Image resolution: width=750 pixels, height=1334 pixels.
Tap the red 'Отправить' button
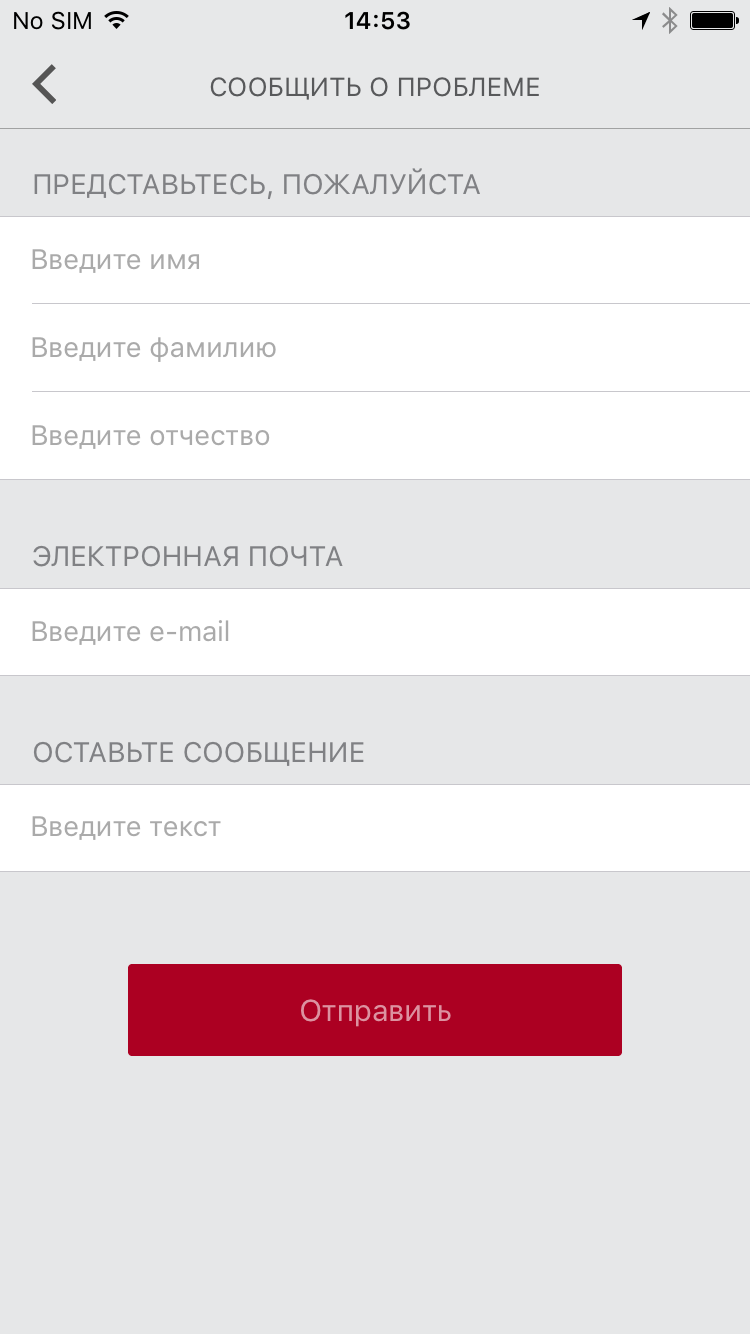(375, 1010)
